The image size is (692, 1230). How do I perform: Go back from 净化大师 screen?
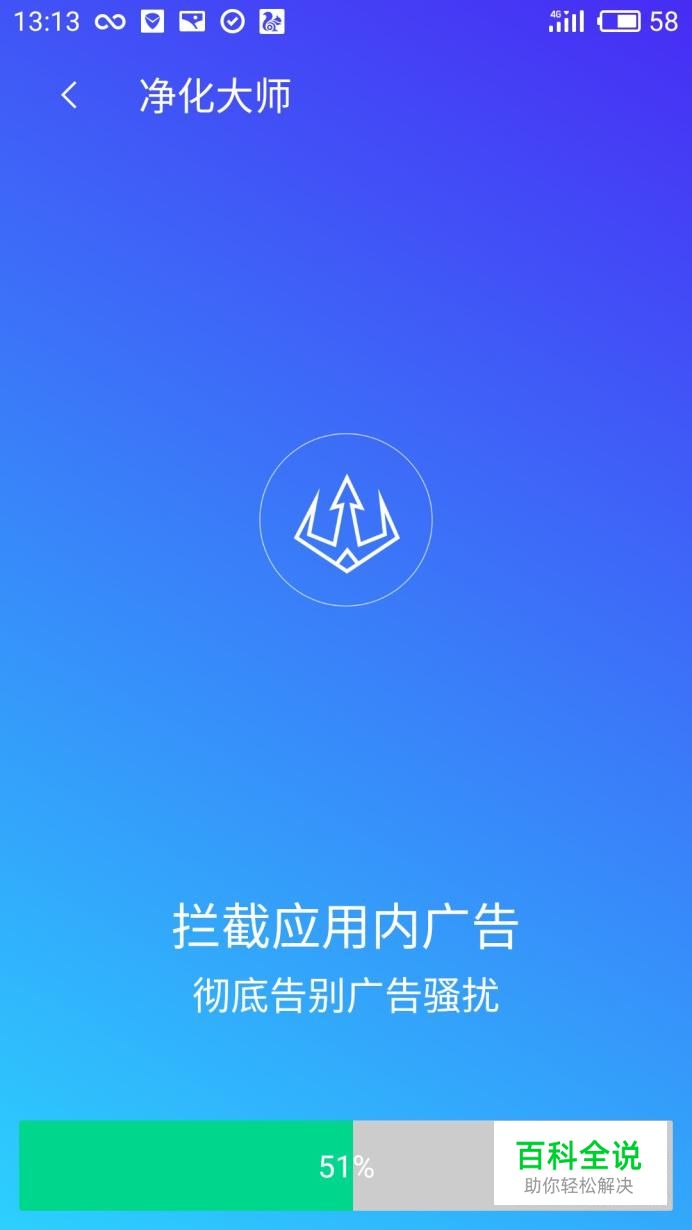[x=69, y=96]
